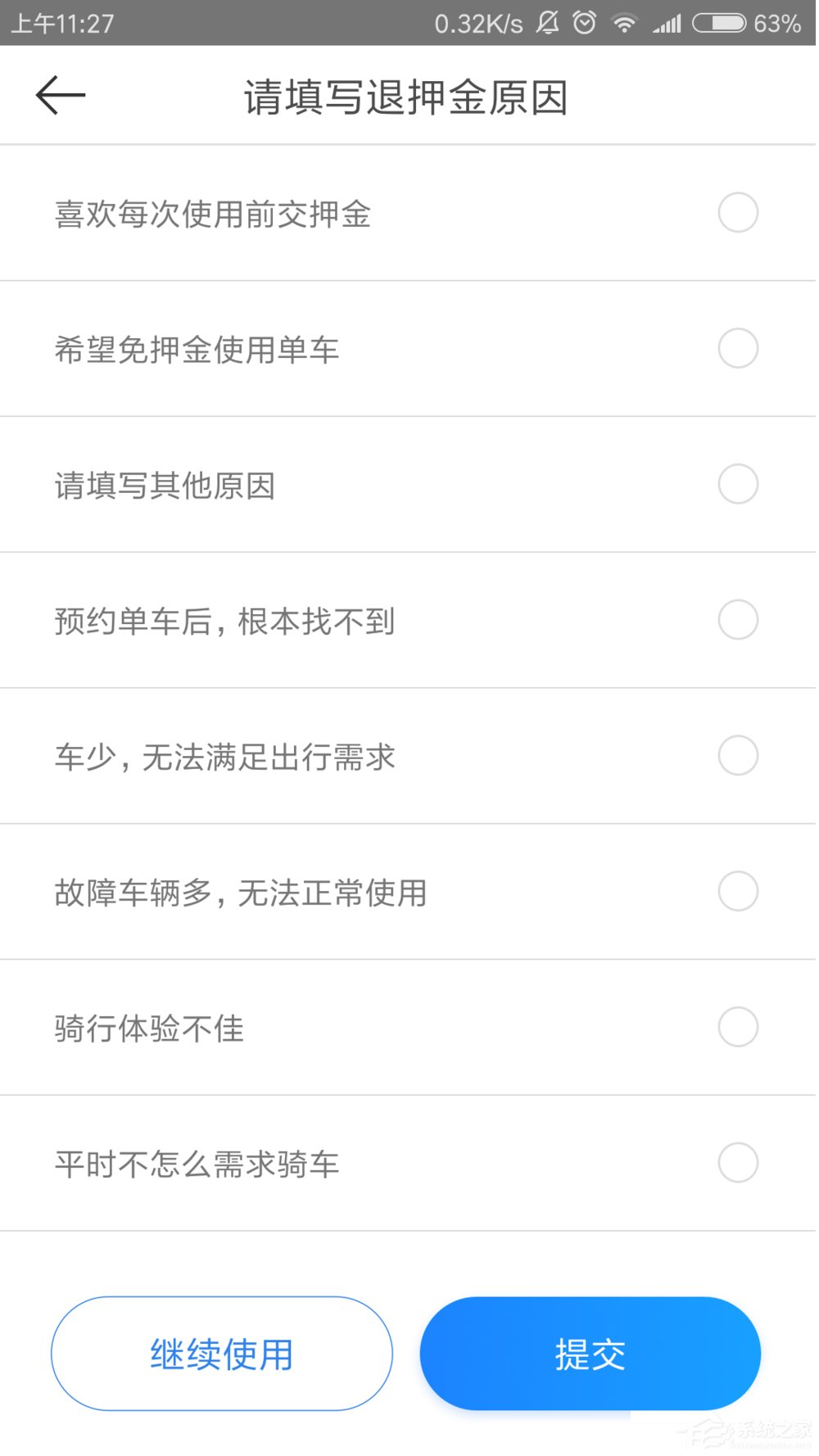
Task: Tap the alarm clock icon in status bar
Action: (x=582, y=24)
